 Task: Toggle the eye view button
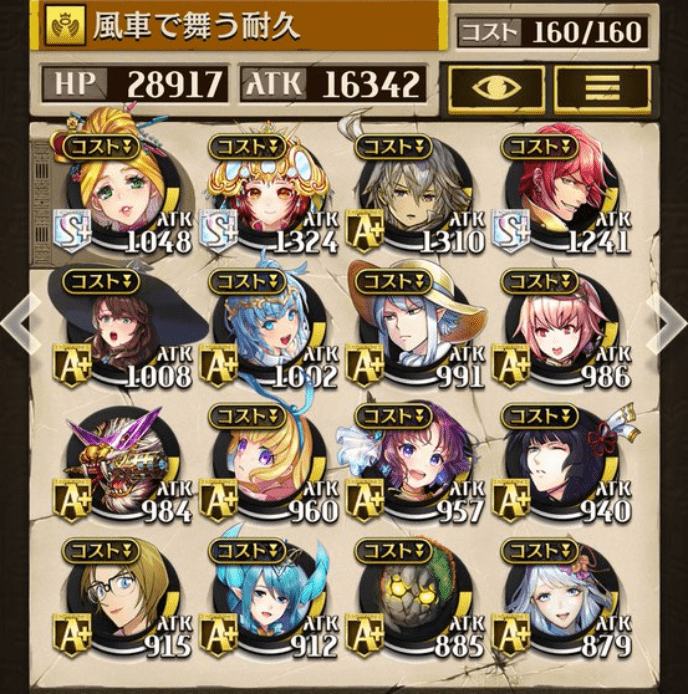pyautogui.click(x=496, y=89)
